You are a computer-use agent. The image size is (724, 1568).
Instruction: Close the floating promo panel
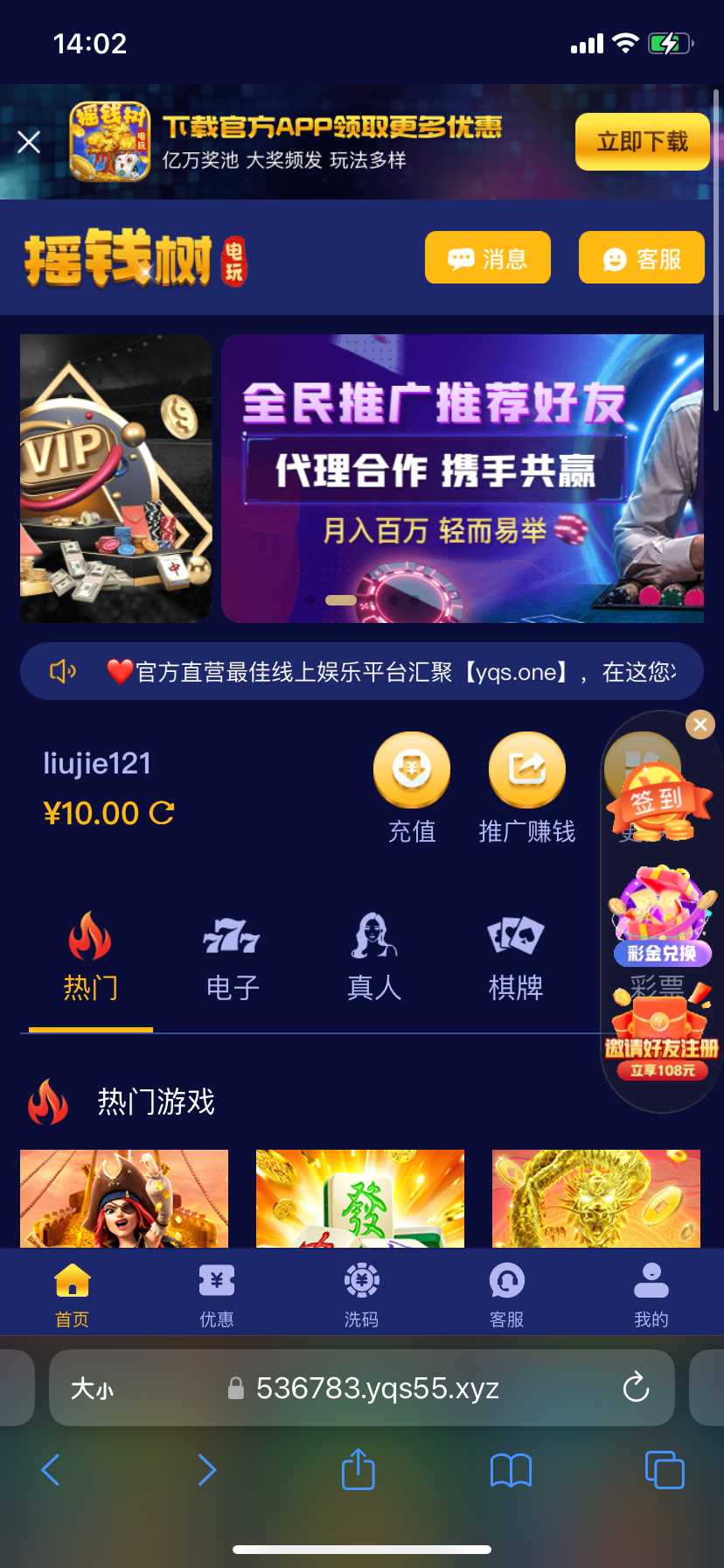[700, 724]
